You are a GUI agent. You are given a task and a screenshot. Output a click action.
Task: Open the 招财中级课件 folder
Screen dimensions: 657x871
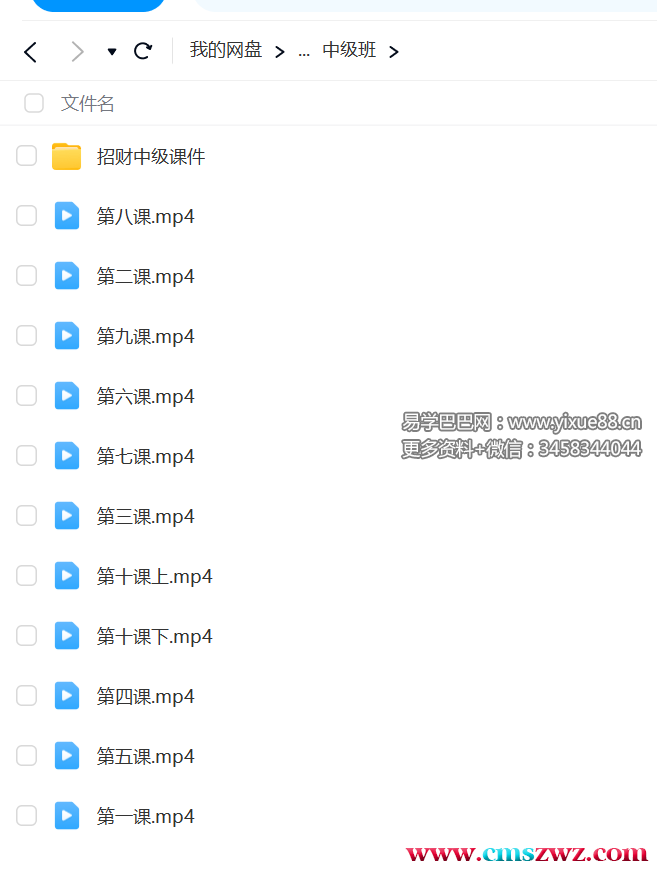point(150,157)
